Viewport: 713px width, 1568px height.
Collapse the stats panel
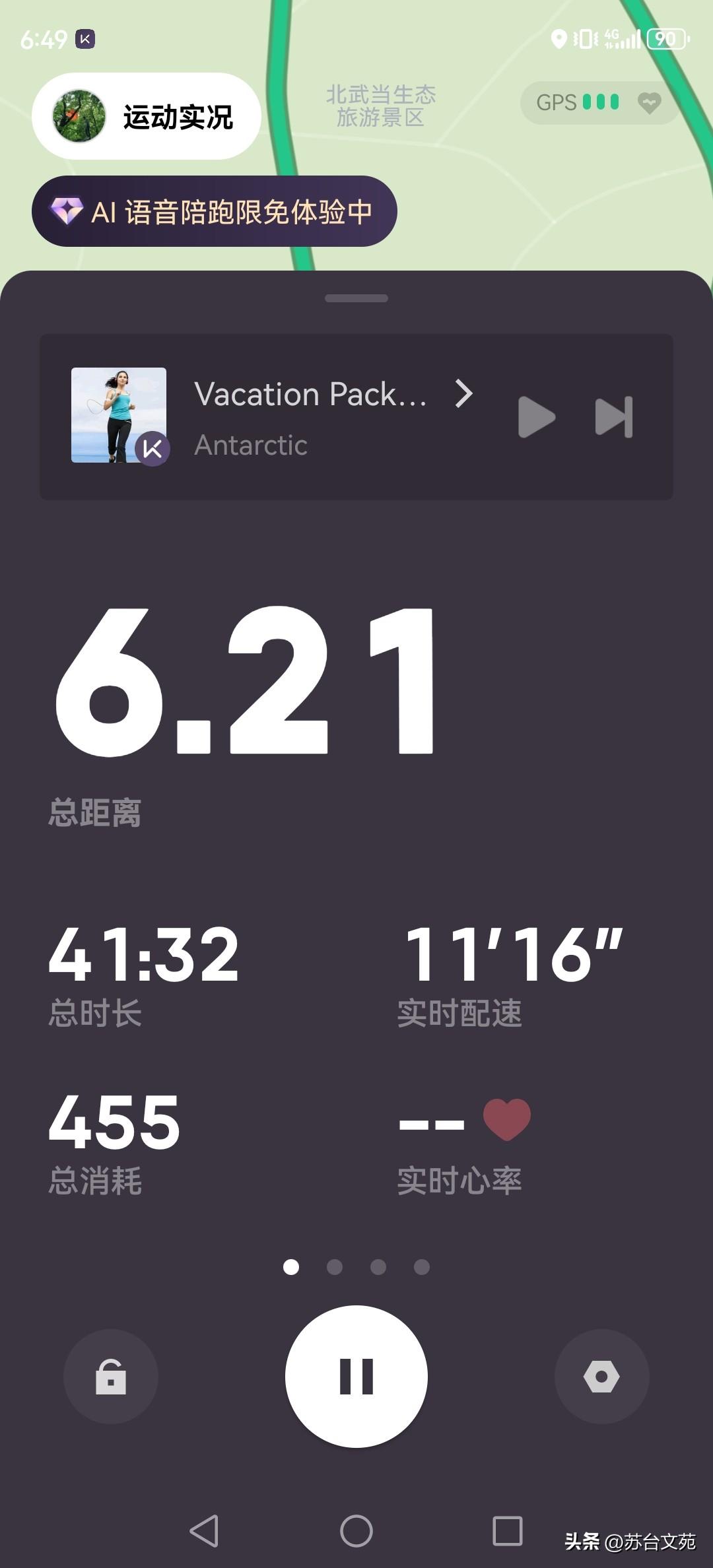point(356,298)
